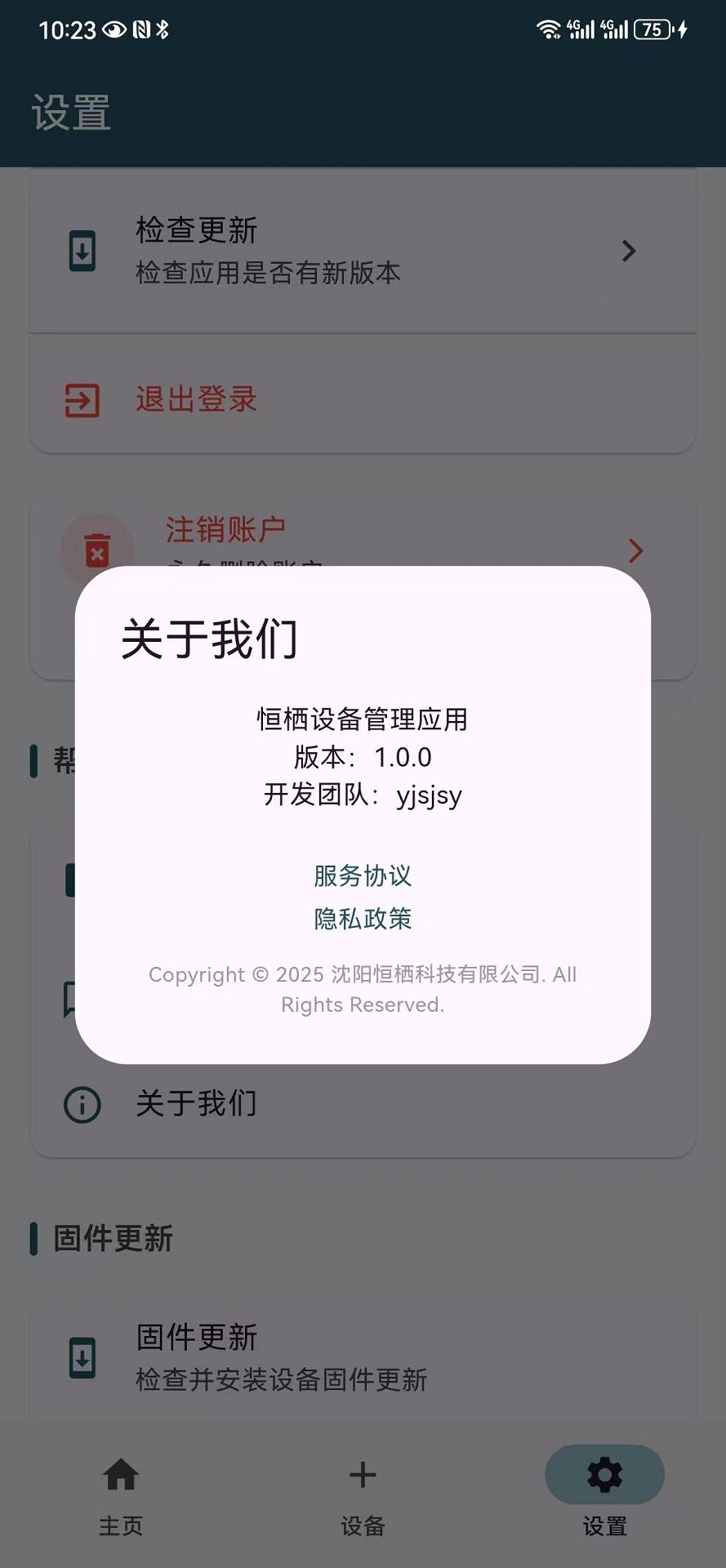Tap the copyright notice text
Viewport: 726px width, 1568px height.
coord(362,989)
